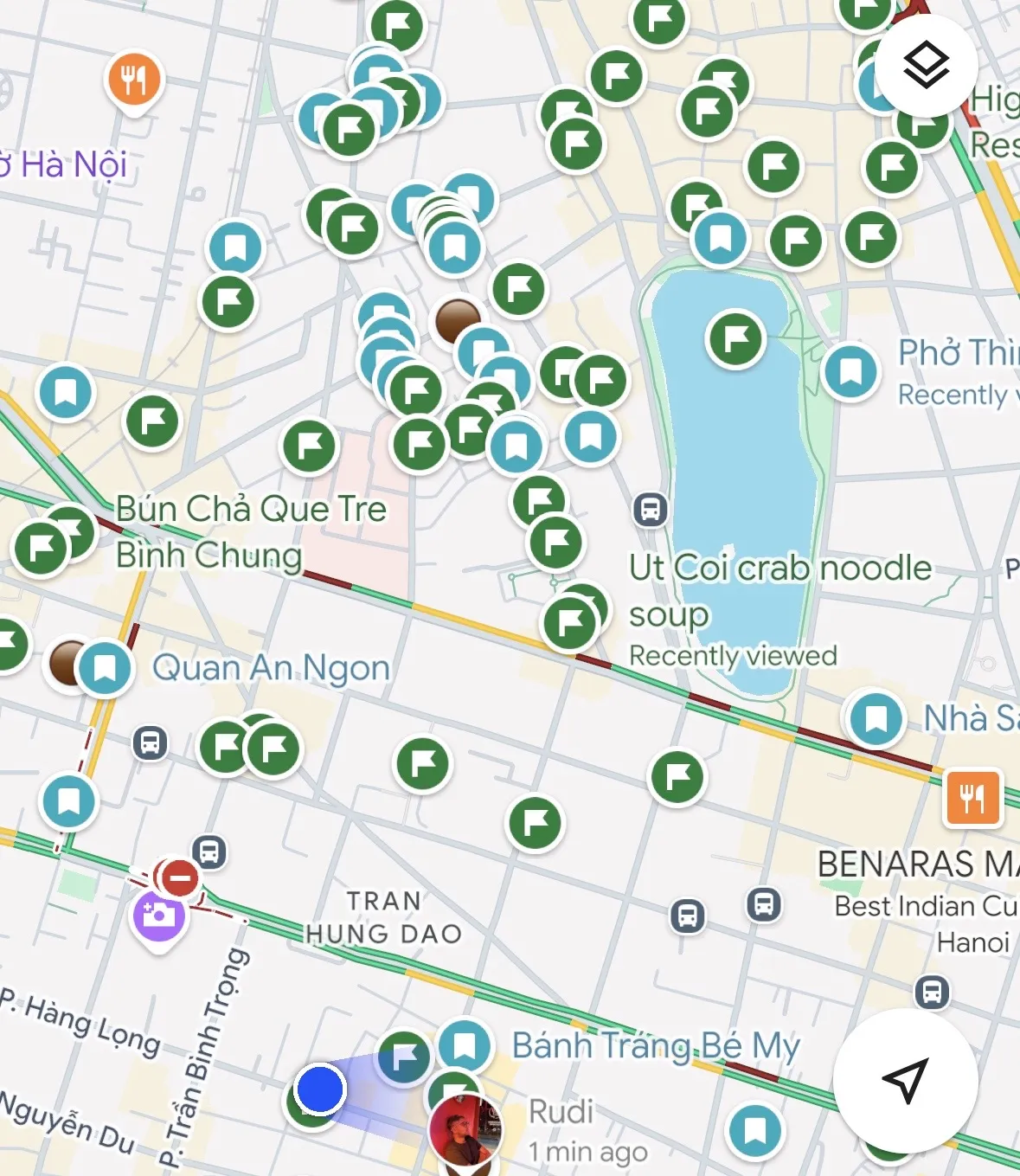
Task: View Rudi's shared location
Action: click(465, 1129)
